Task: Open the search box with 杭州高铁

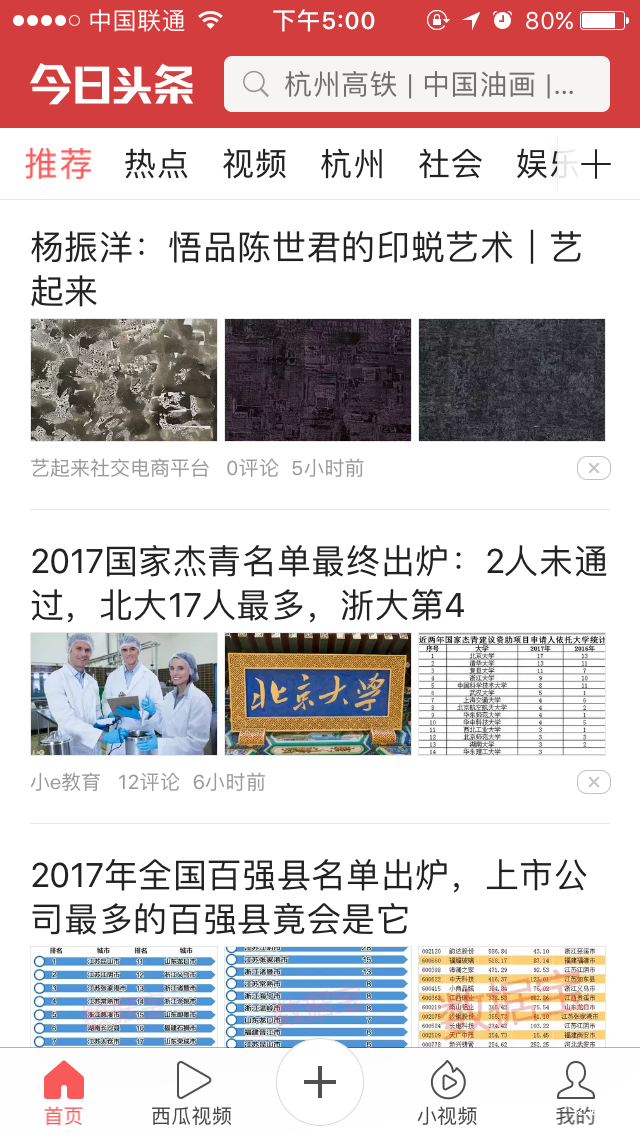Action: pyautogui.click(x=417, y=85)
